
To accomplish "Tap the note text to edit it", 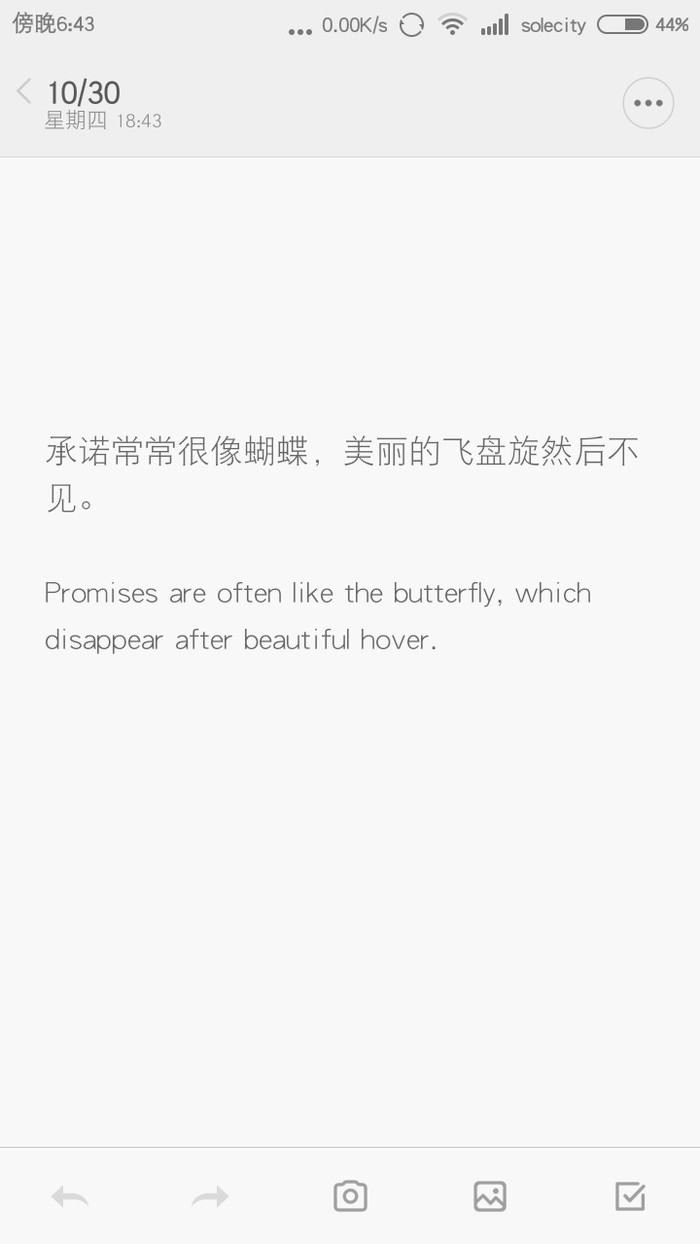I will [x=342, y=545].
